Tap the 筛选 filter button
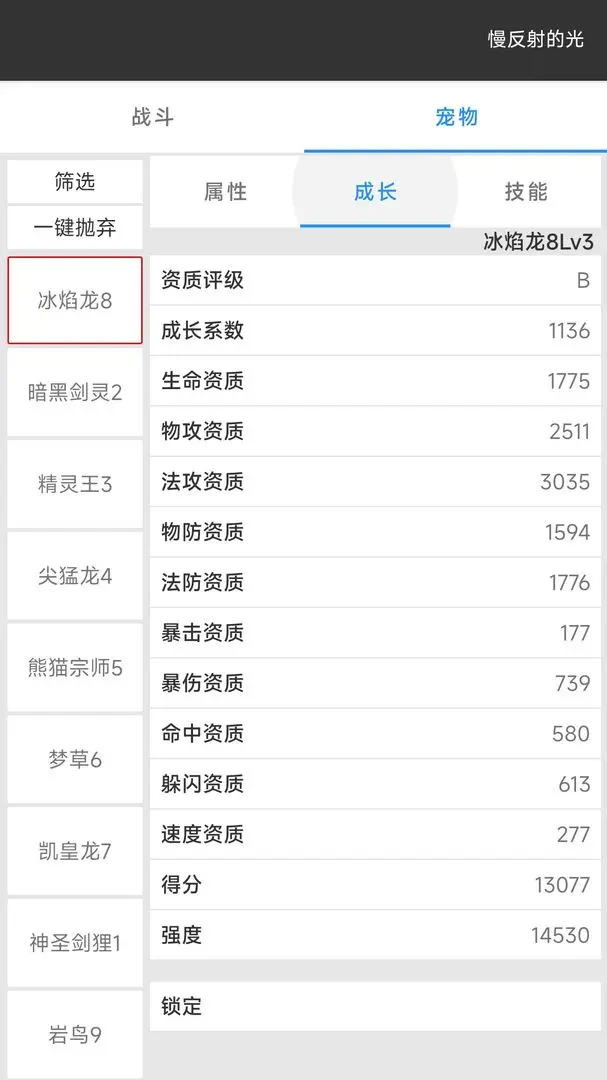The width and height of the screenshot is (607, 1080). (75, 182)
